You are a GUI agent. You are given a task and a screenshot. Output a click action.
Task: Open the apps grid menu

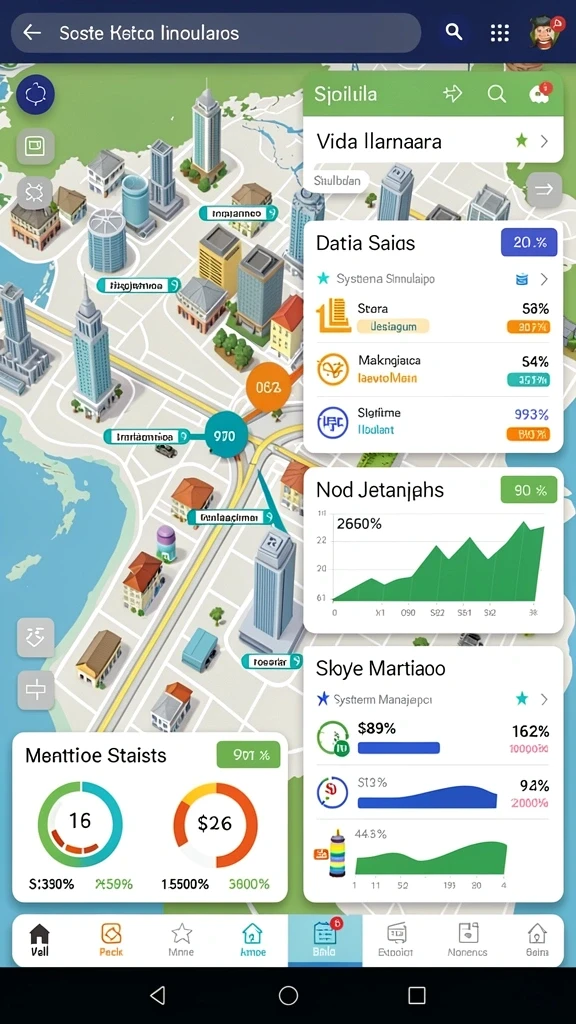[x=500, y=33]
